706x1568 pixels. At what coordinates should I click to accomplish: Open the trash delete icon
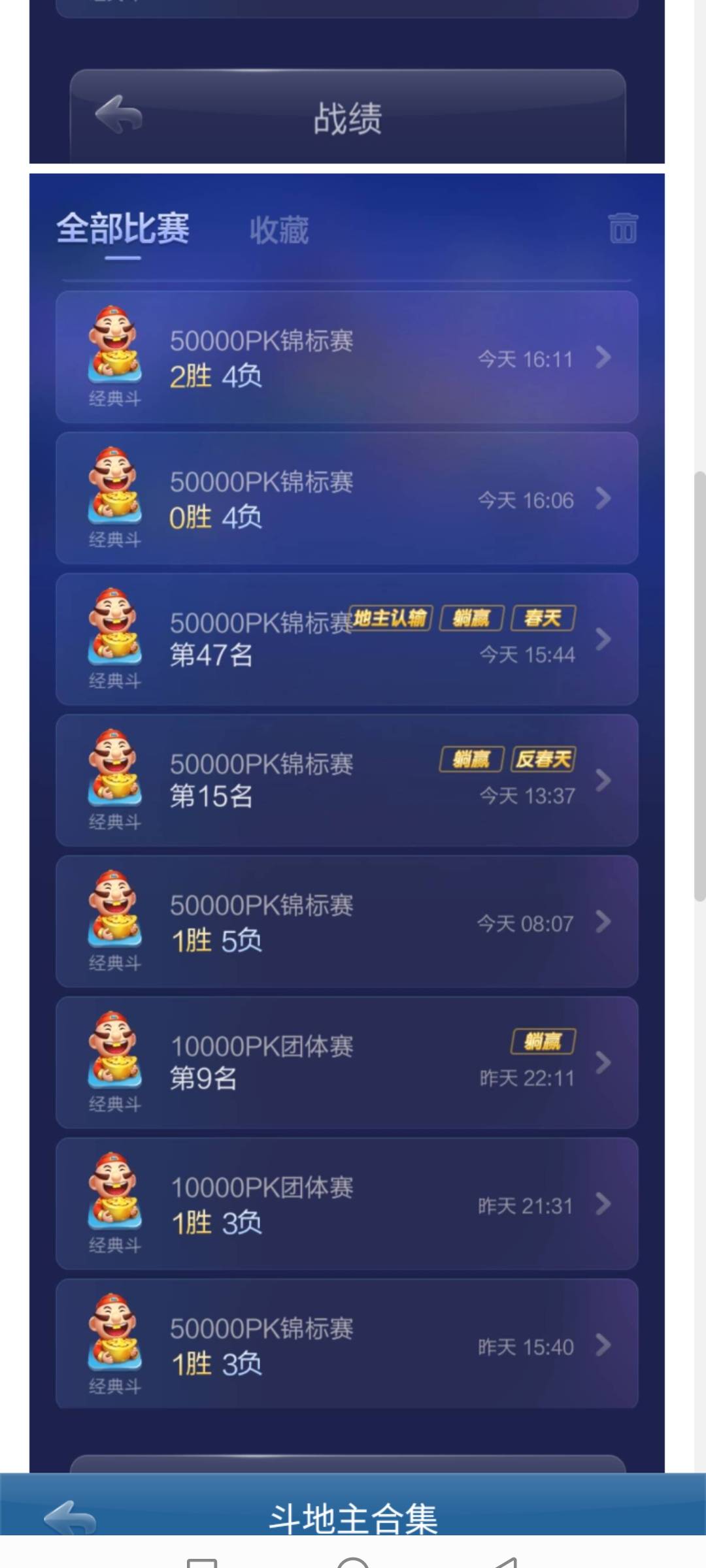point(622,230)
